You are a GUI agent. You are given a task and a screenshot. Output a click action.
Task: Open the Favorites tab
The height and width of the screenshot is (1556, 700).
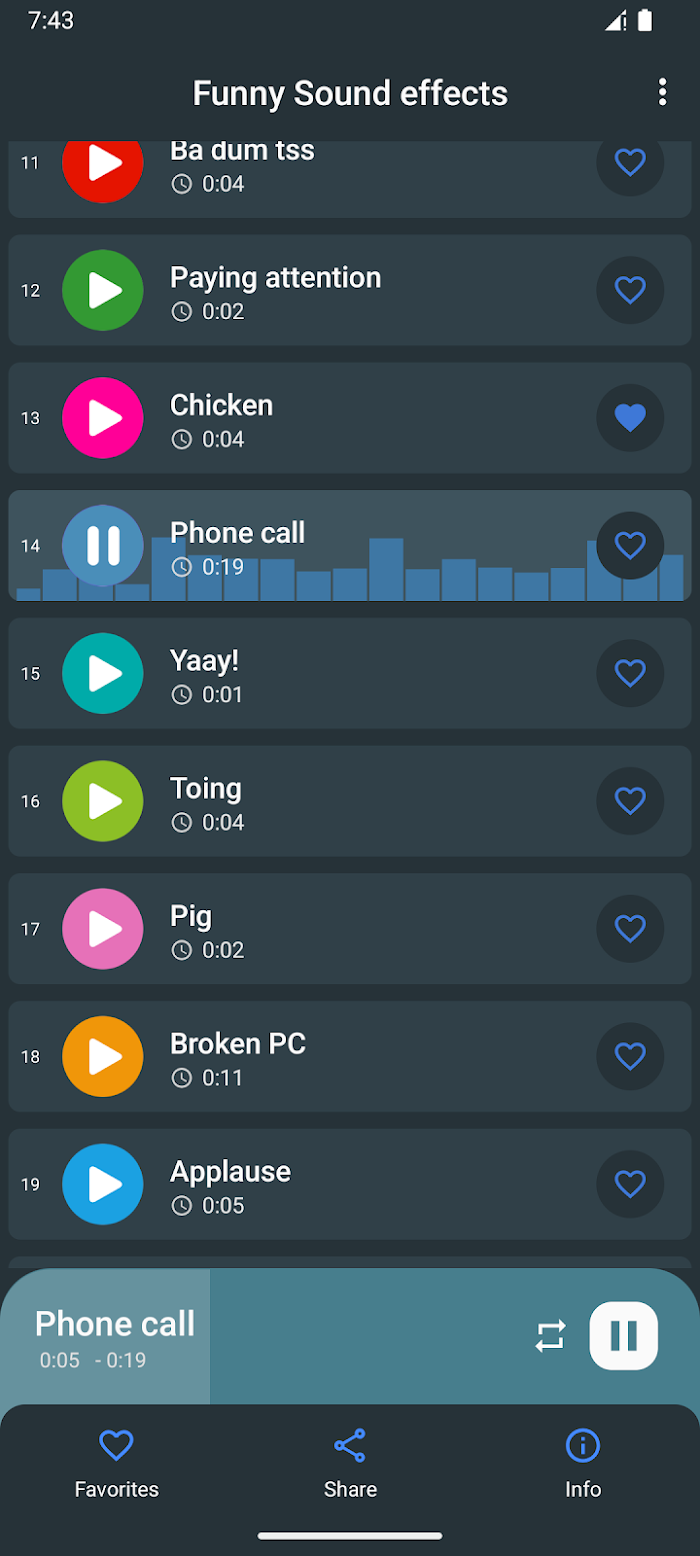pos(117,1463)
